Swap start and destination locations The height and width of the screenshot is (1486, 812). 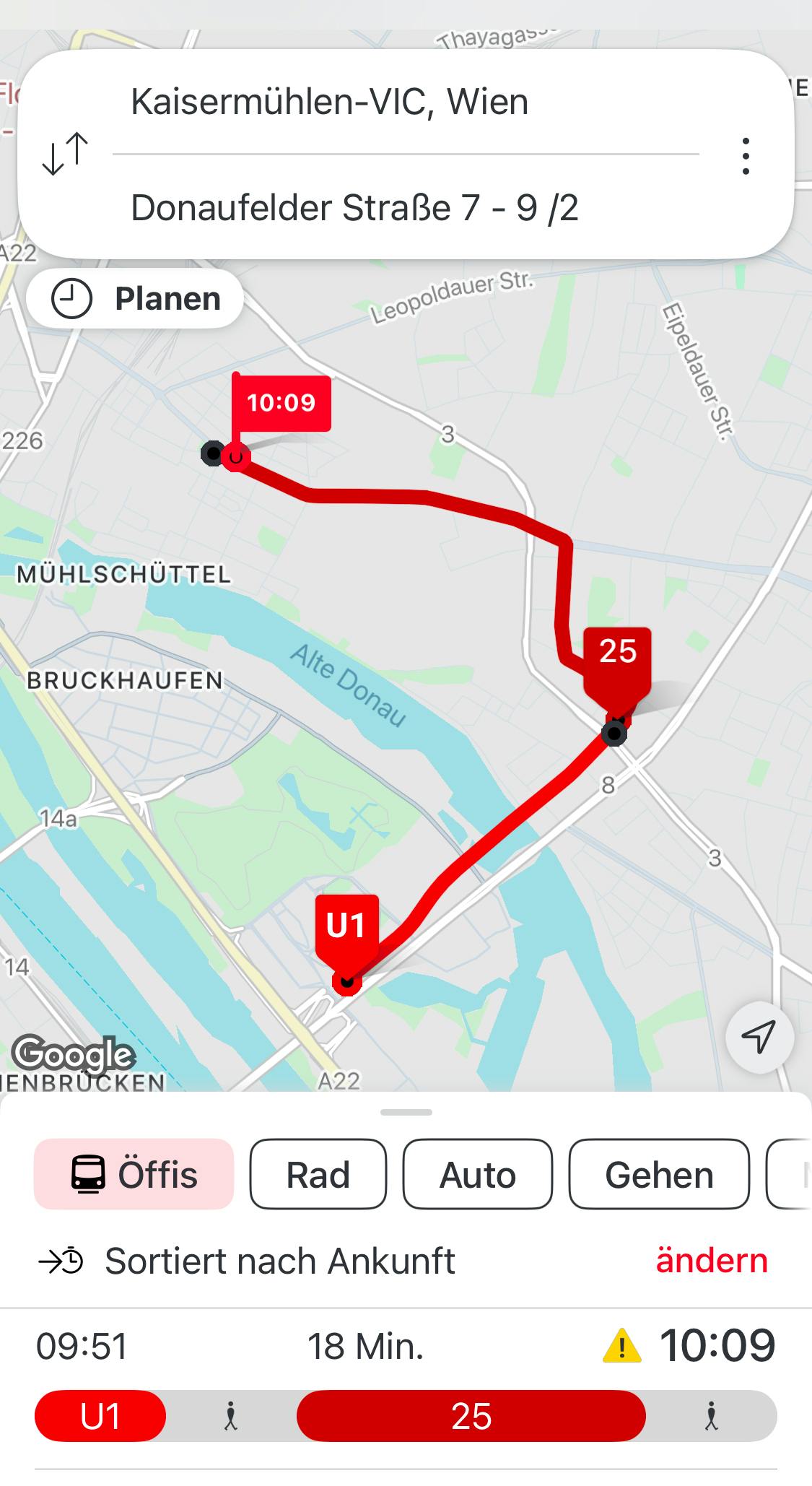click(65, 154)
